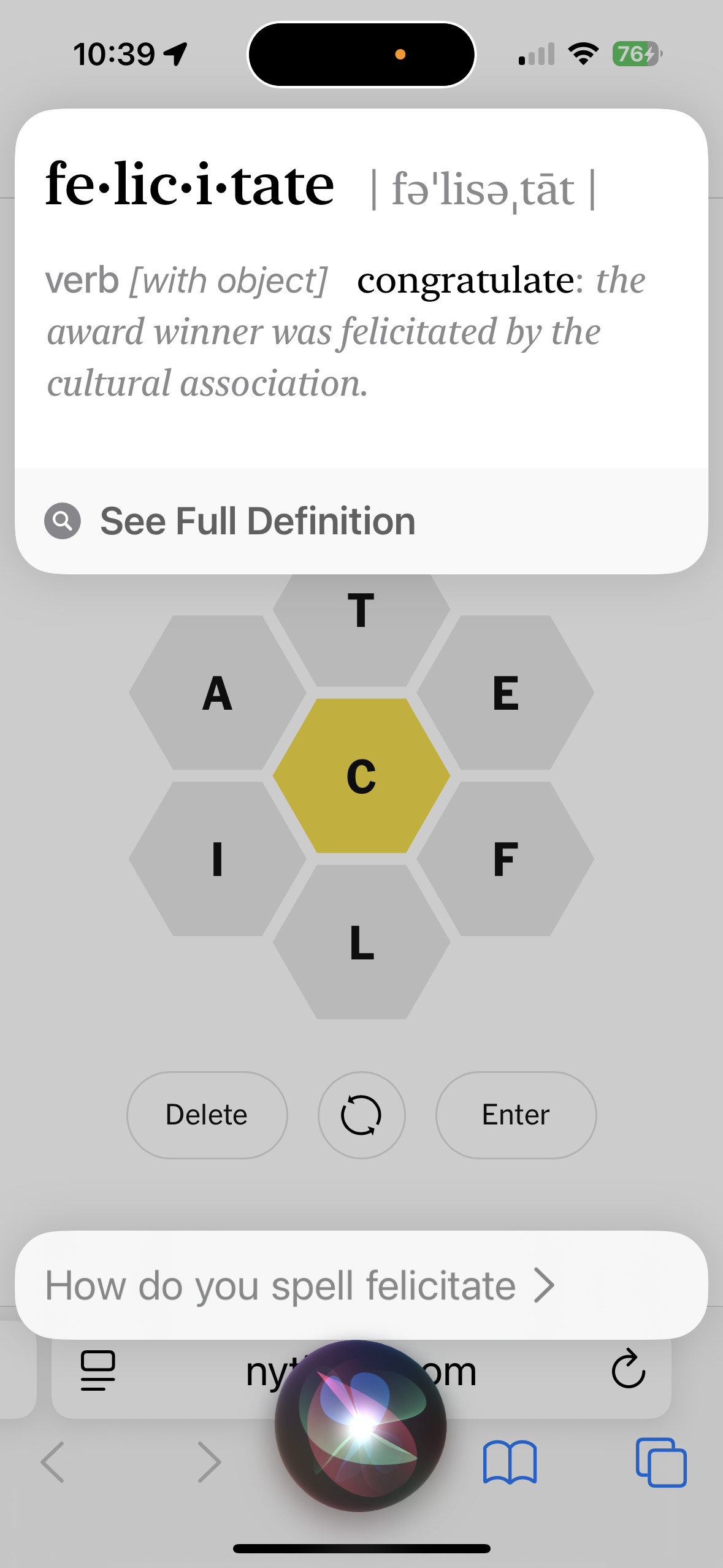Open See Full Definition for felicitate
Viewport: 723px width, 1568px height.
361,521
